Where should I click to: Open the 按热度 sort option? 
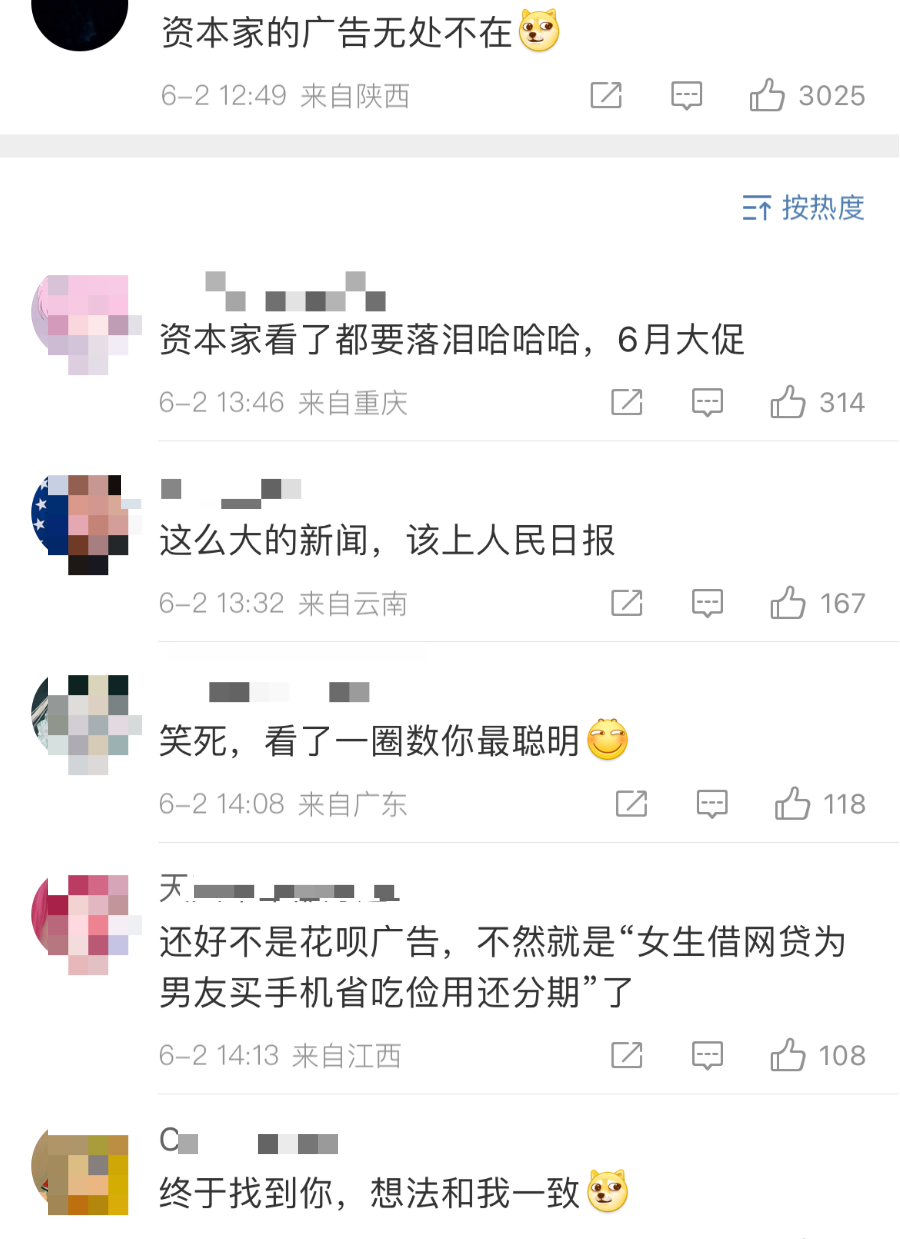pyautogui.click(x=804, y=208)
